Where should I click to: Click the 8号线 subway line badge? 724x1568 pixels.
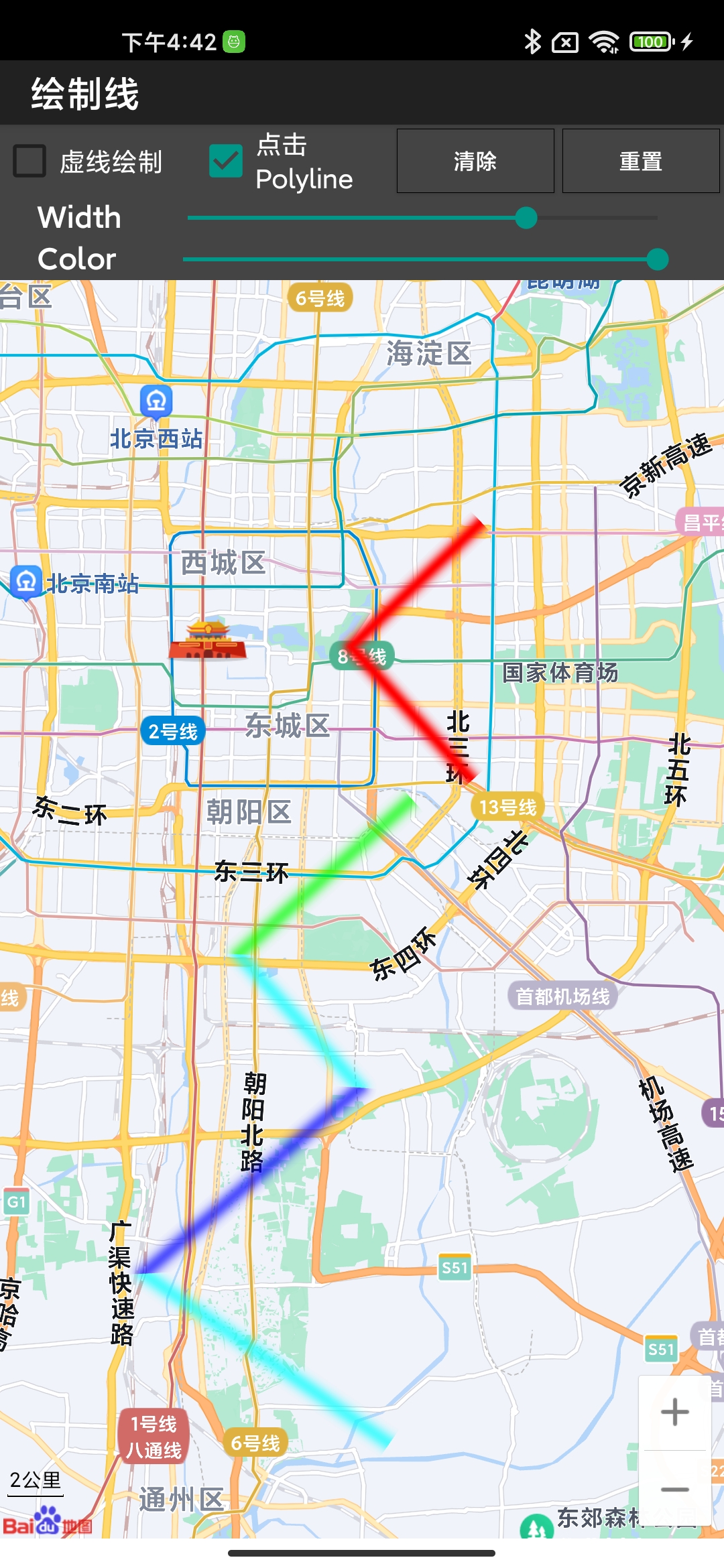[x=363, y=657]
